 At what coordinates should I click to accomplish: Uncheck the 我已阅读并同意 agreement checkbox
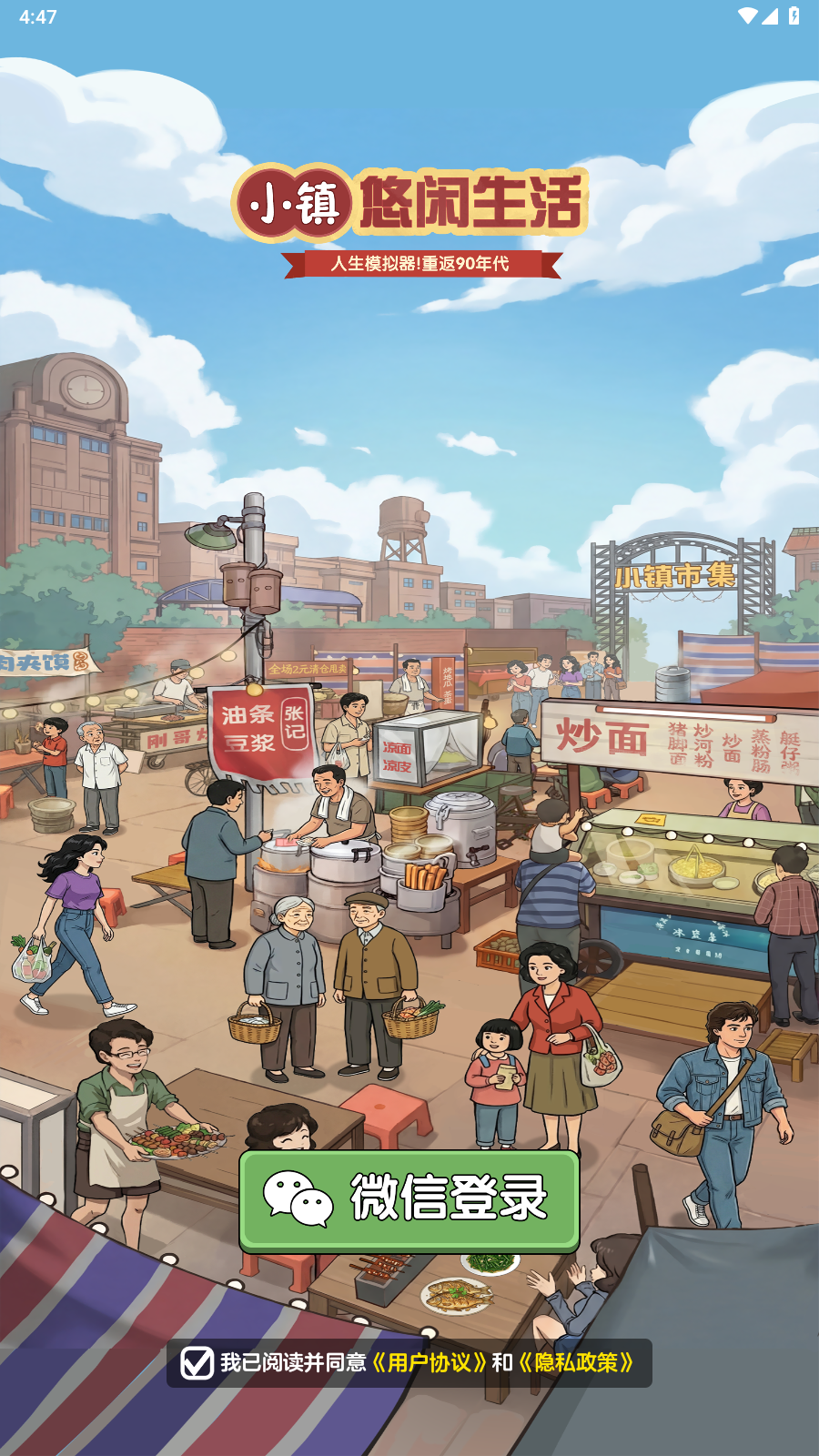coord(197,1363)
